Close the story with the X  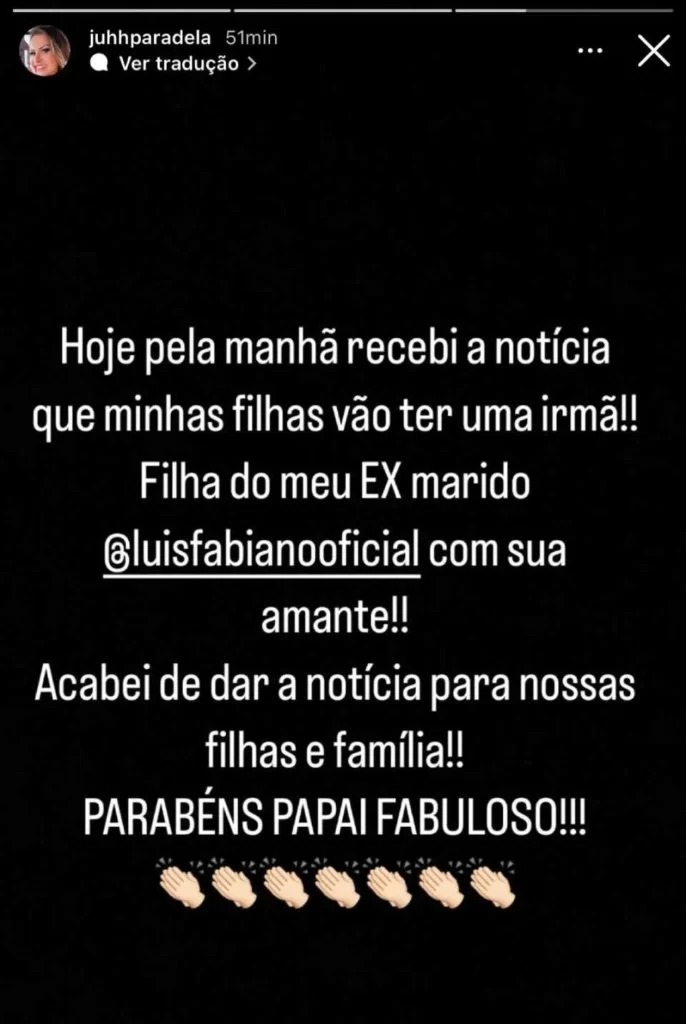click(653, 51)
